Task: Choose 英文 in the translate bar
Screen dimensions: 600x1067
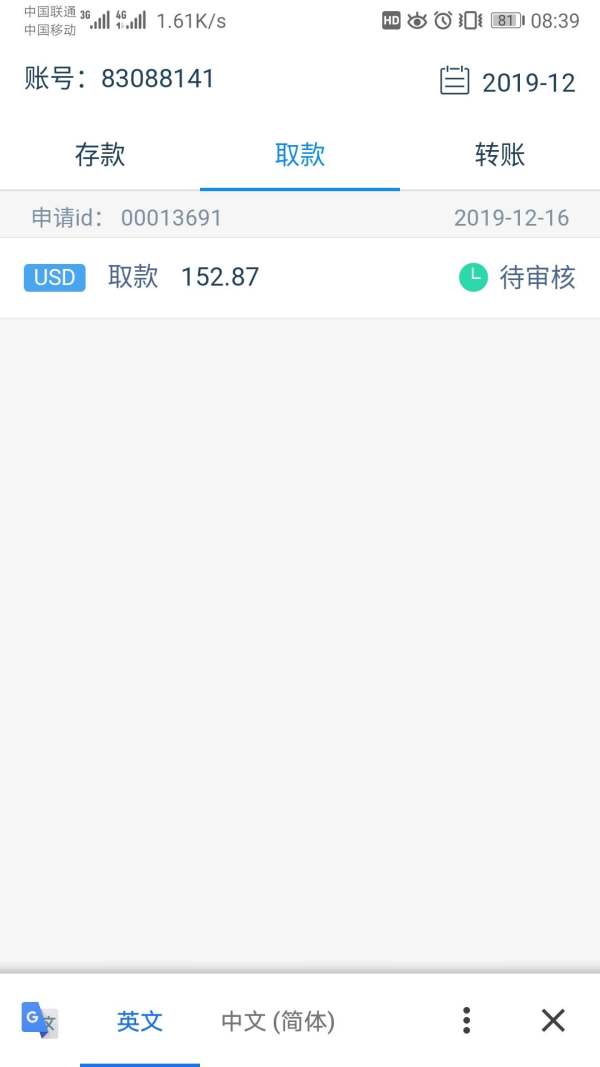Action: (139, 1021)
